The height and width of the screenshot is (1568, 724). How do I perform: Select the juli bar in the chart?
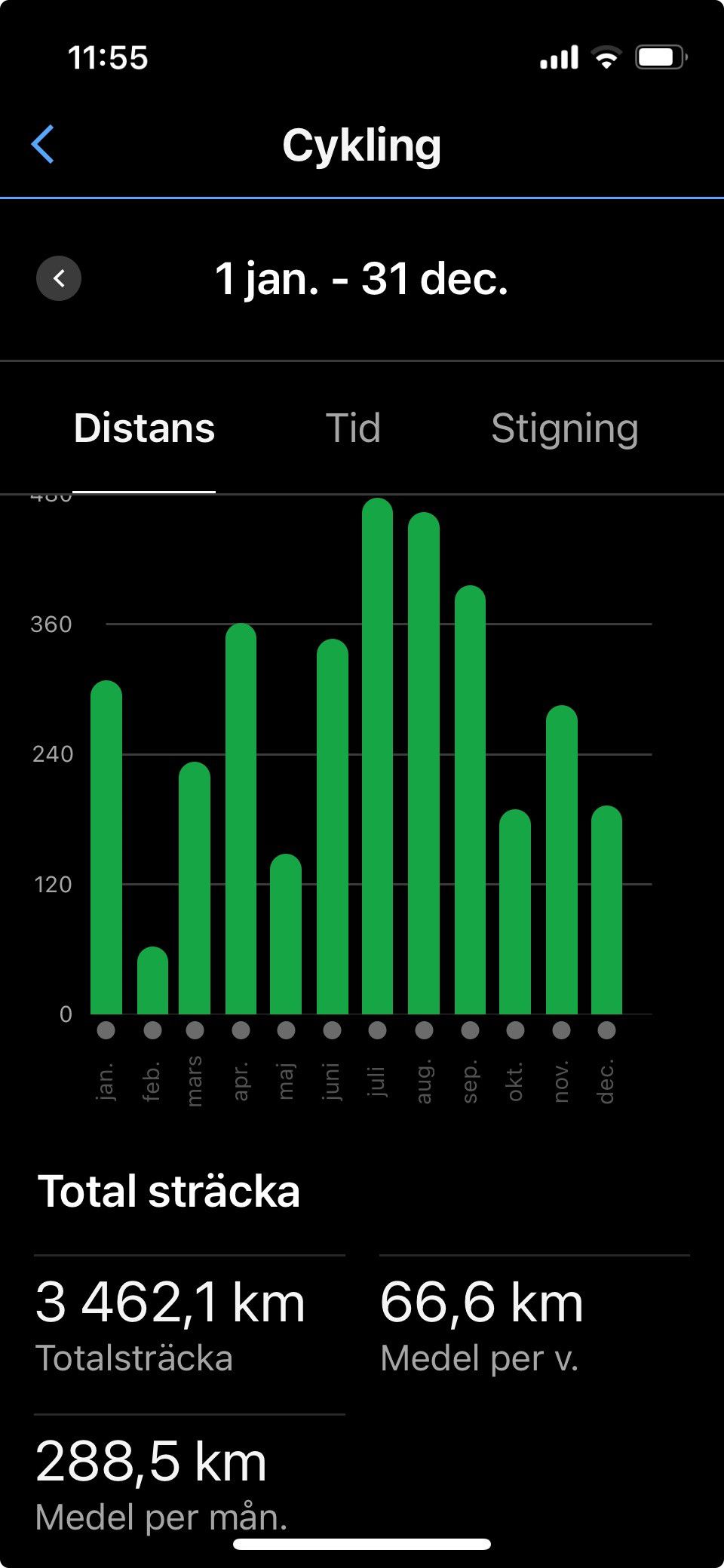click(x=377, y=757)
